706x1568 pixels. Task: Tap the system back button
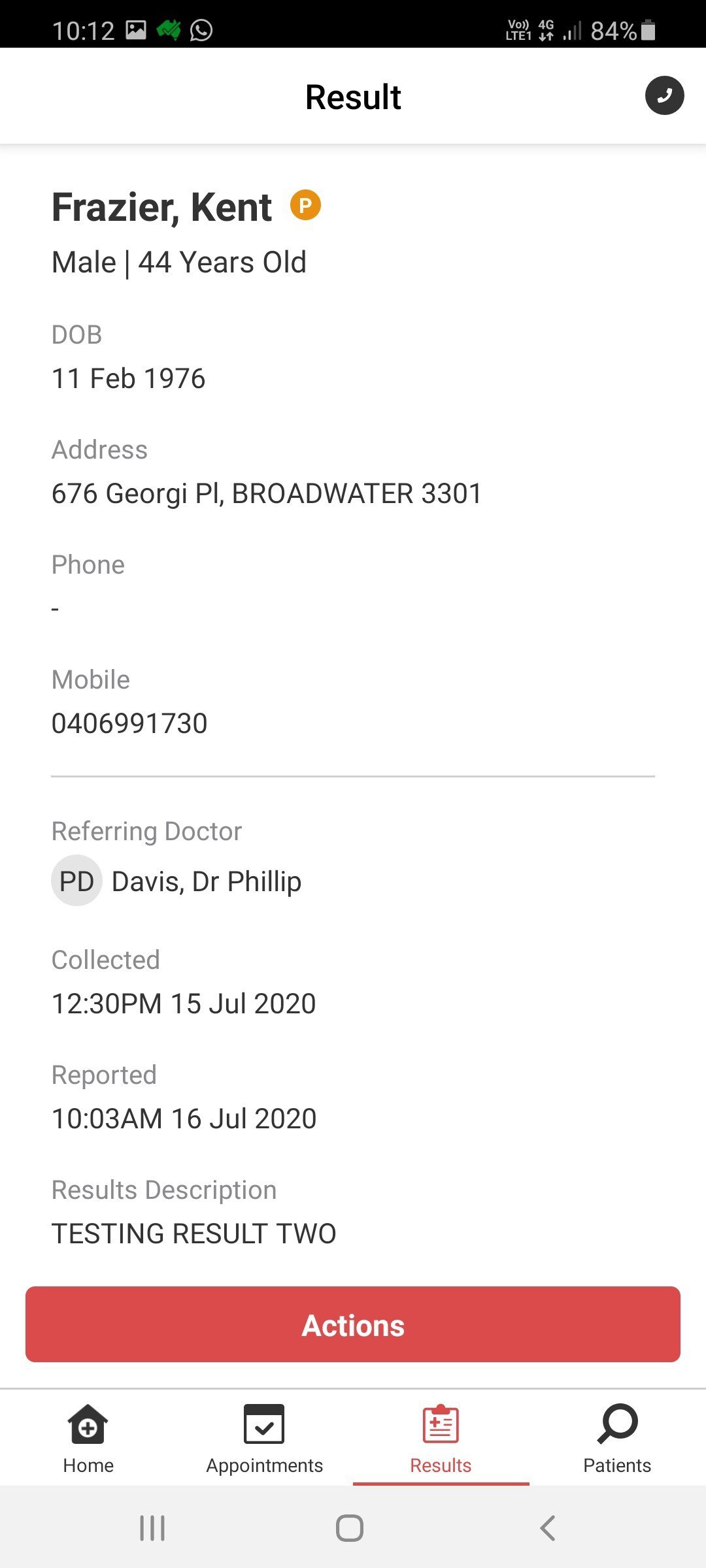click(548, 1528)
